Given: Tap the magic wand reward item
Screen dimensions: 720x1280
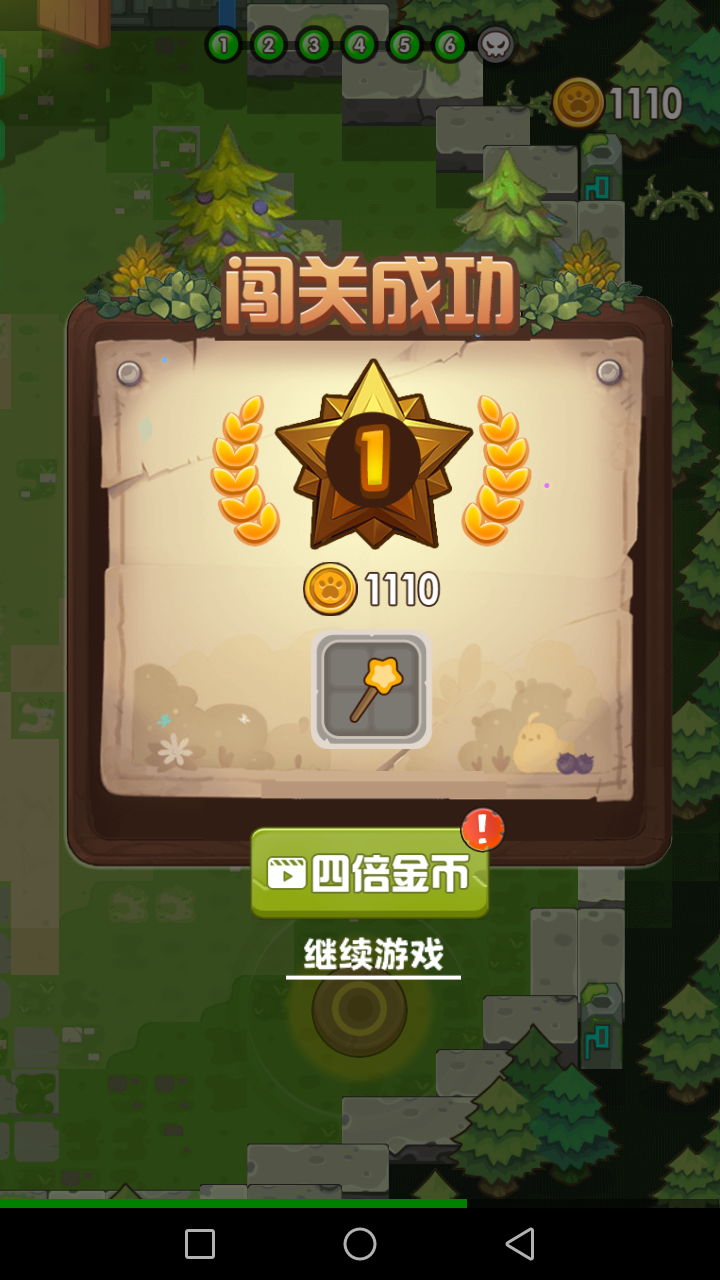Looking at the screenshot, I should coord(372,689).
